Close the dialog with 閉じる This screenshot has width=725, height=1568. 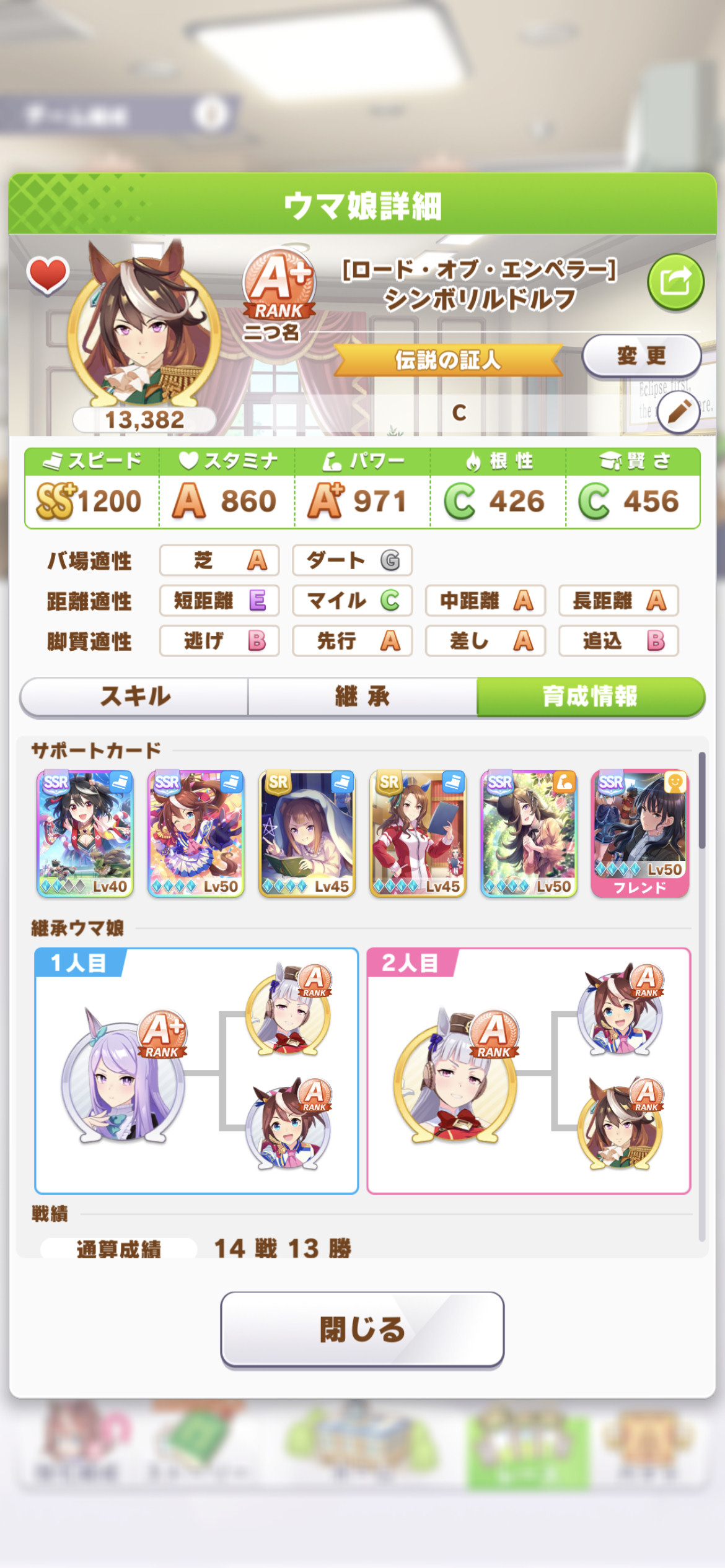point(362,1330)
